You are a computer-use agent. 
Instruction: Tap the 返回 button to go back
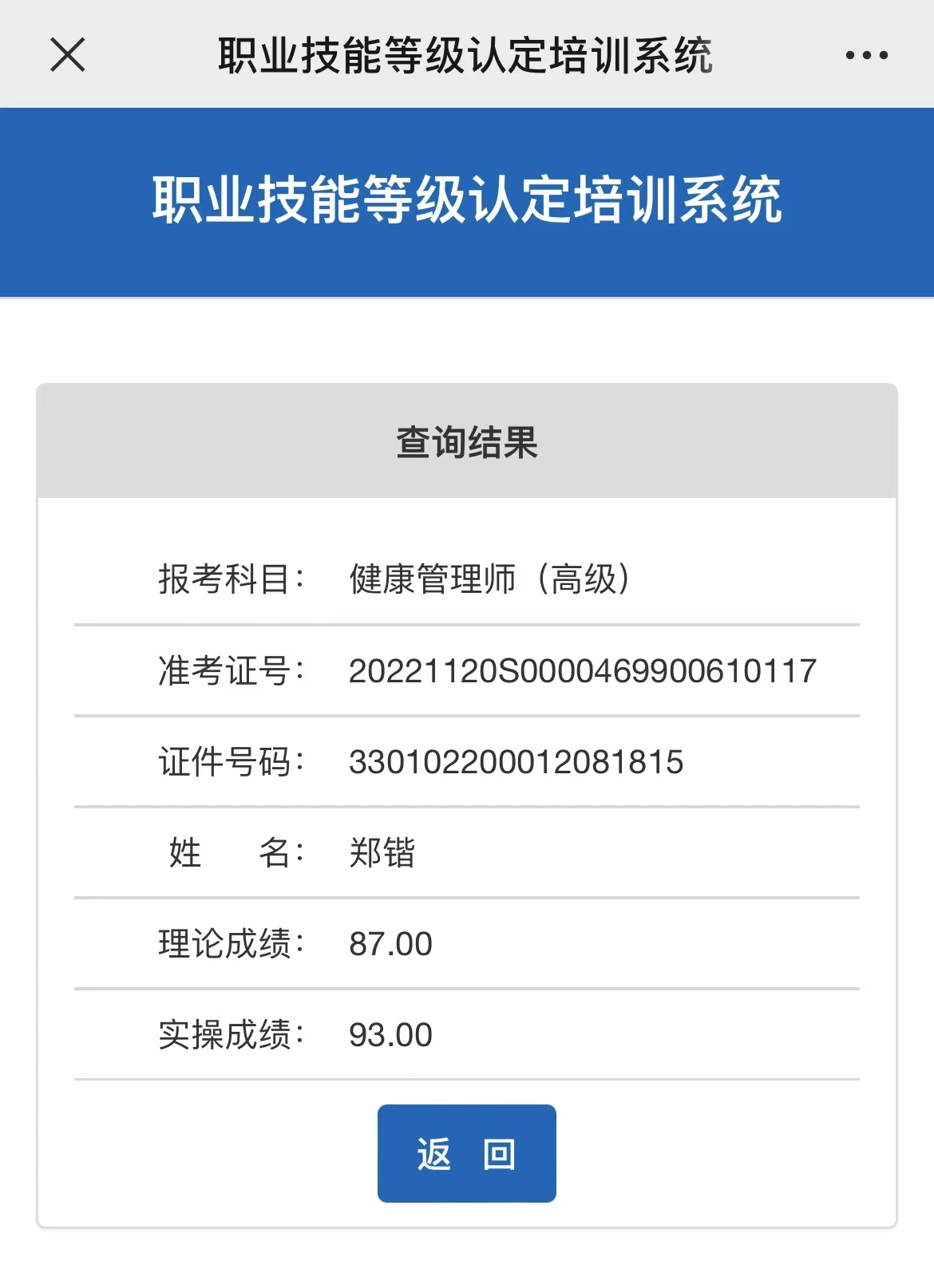coord(466,1153)
